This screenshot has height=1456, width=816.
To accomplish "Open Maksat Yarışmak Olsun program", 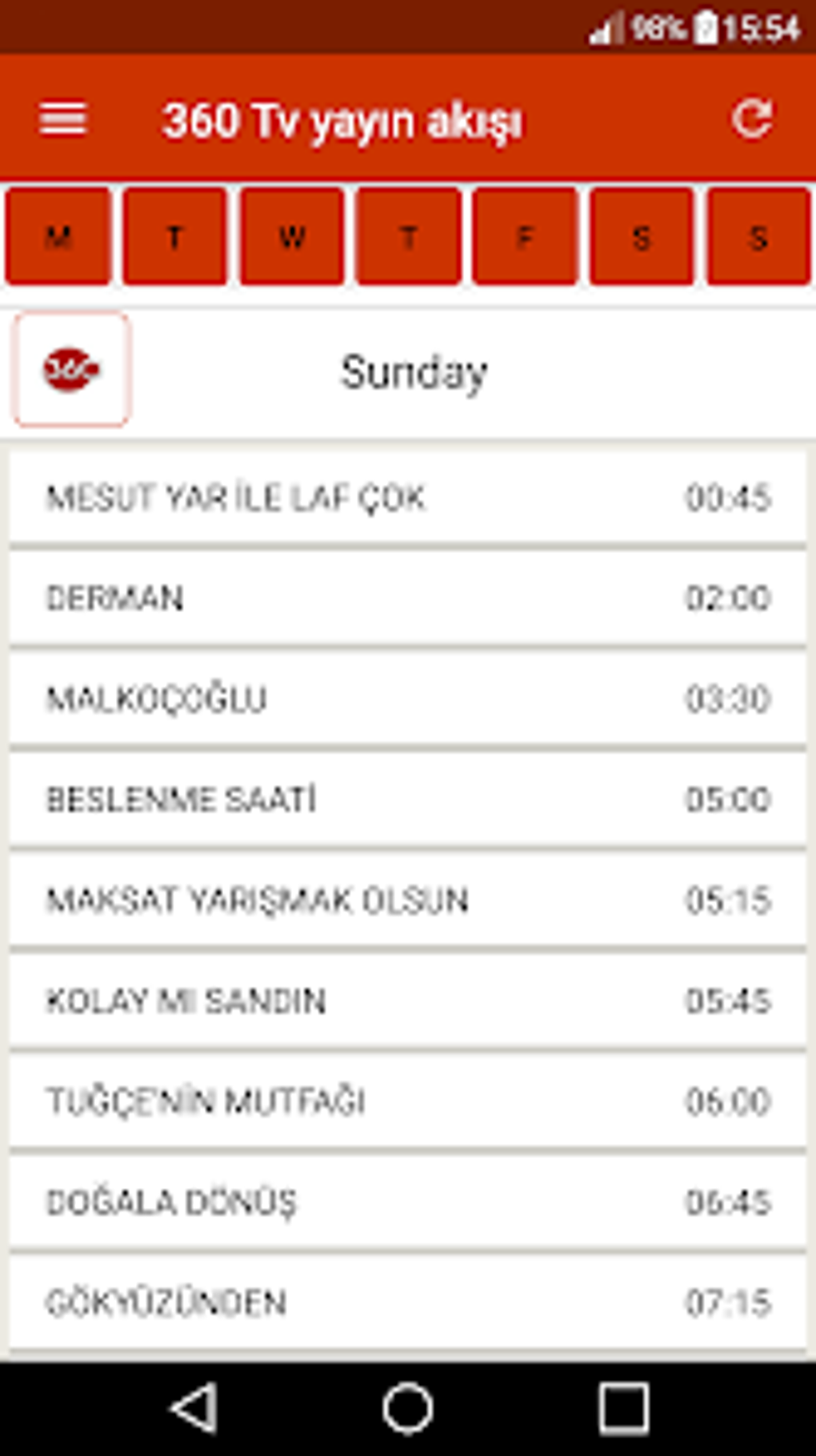I will 408,900.
